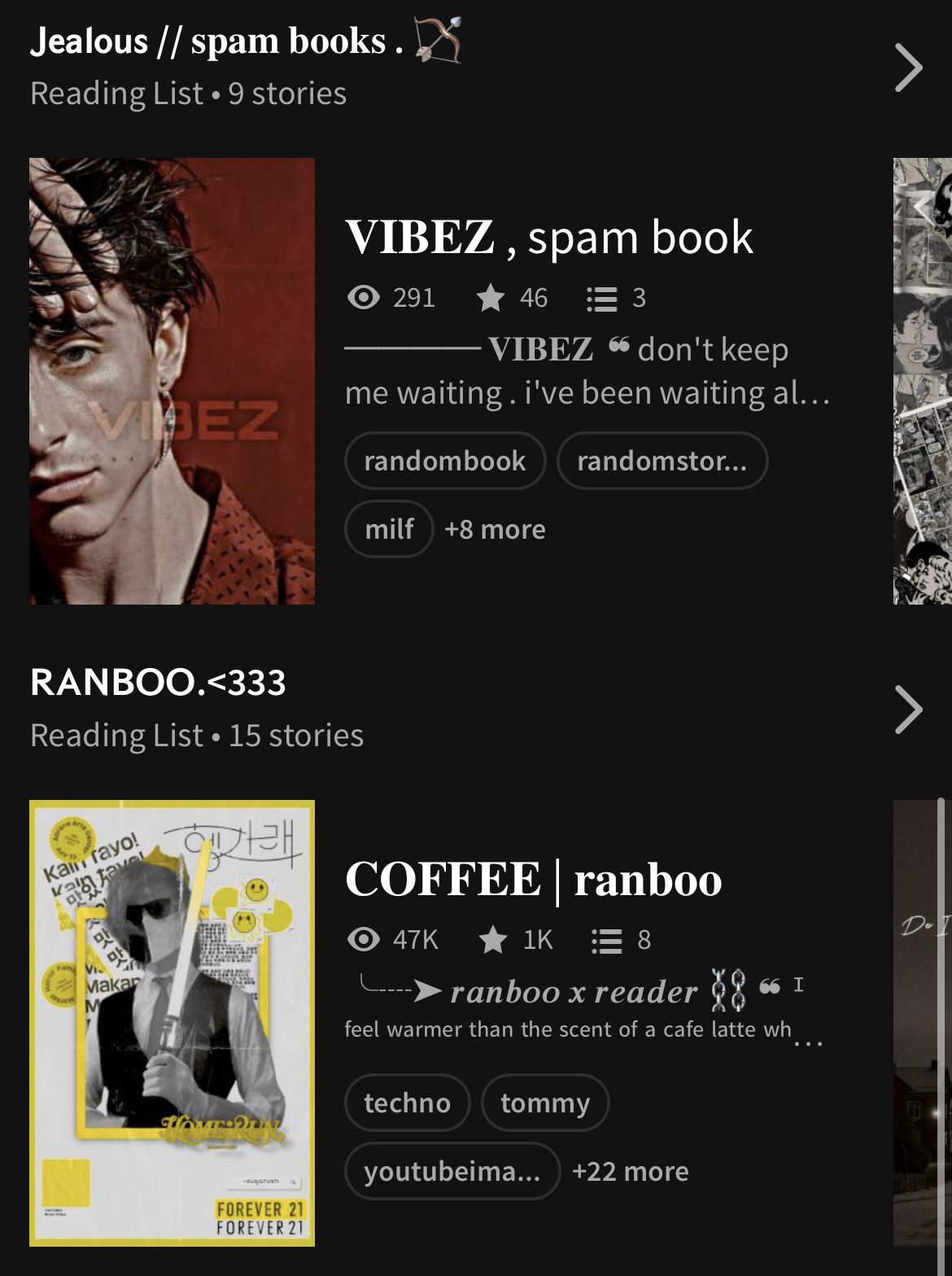The height and width of the screenshot is (1276, 952).
Task: Open the RANBOO.<333 reading list arrow
Action: point(908,710)
